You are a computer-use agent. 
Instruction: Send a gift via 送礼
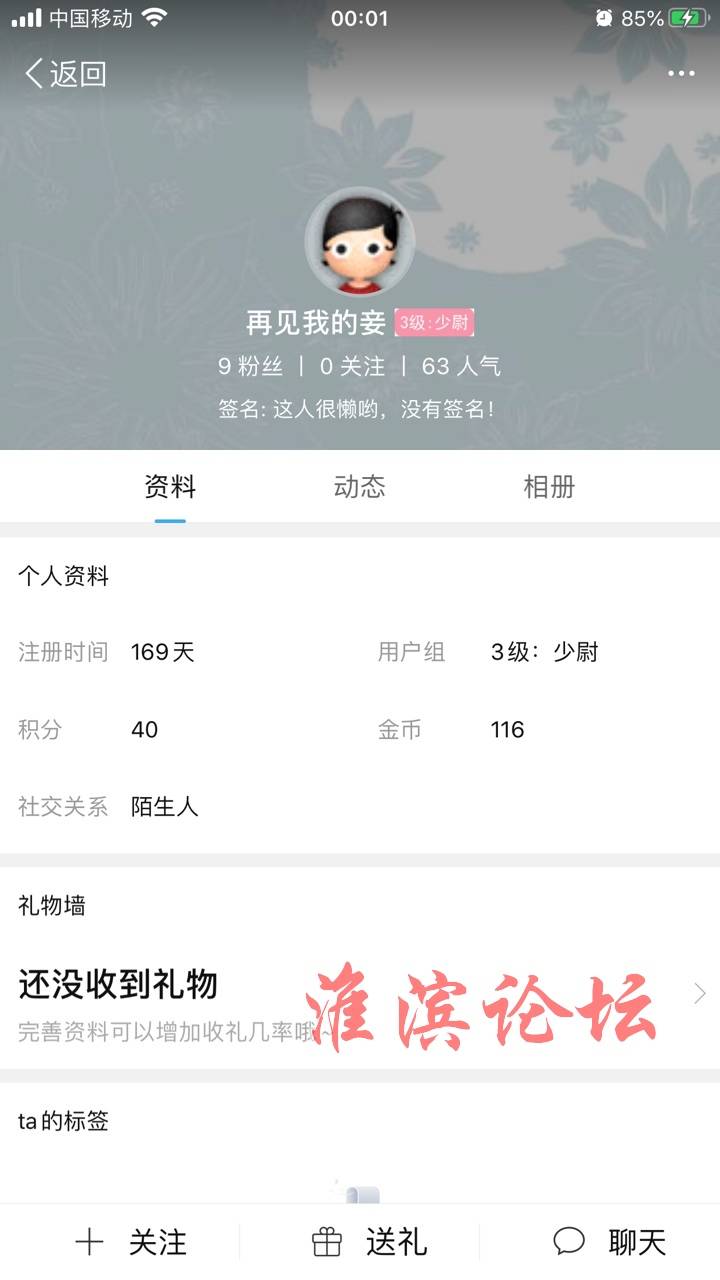tap(370, 1242)
